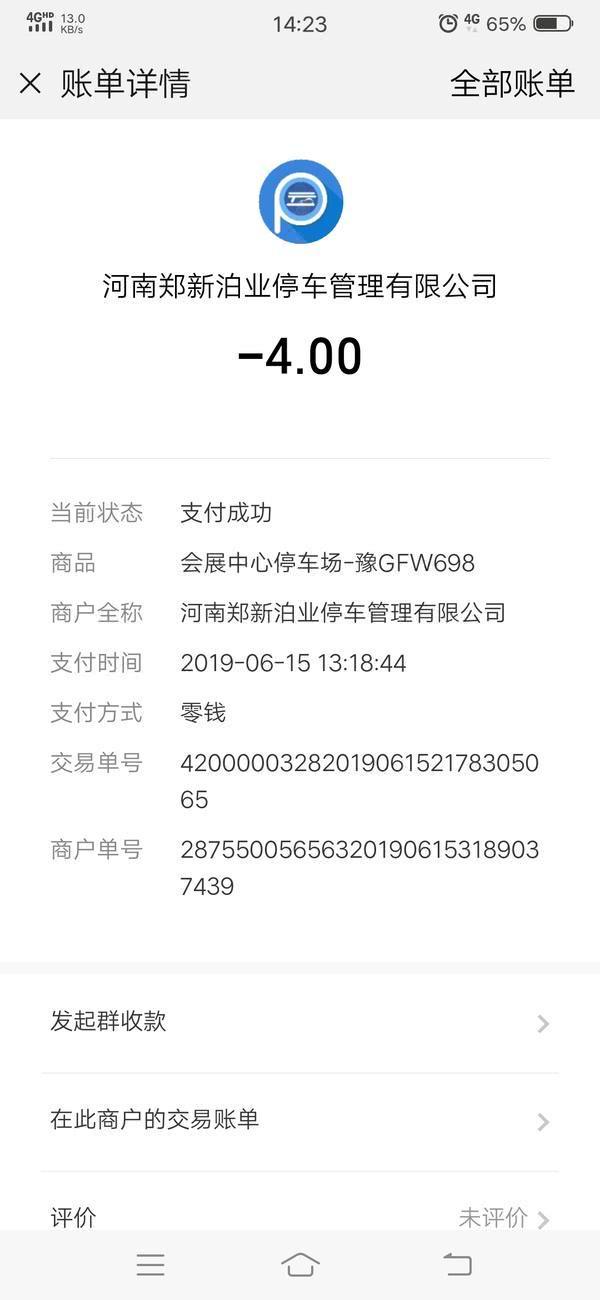Screen dimensions: 600x1300
Task: Open the system recent apps menu
Action: click(150, 1265)
